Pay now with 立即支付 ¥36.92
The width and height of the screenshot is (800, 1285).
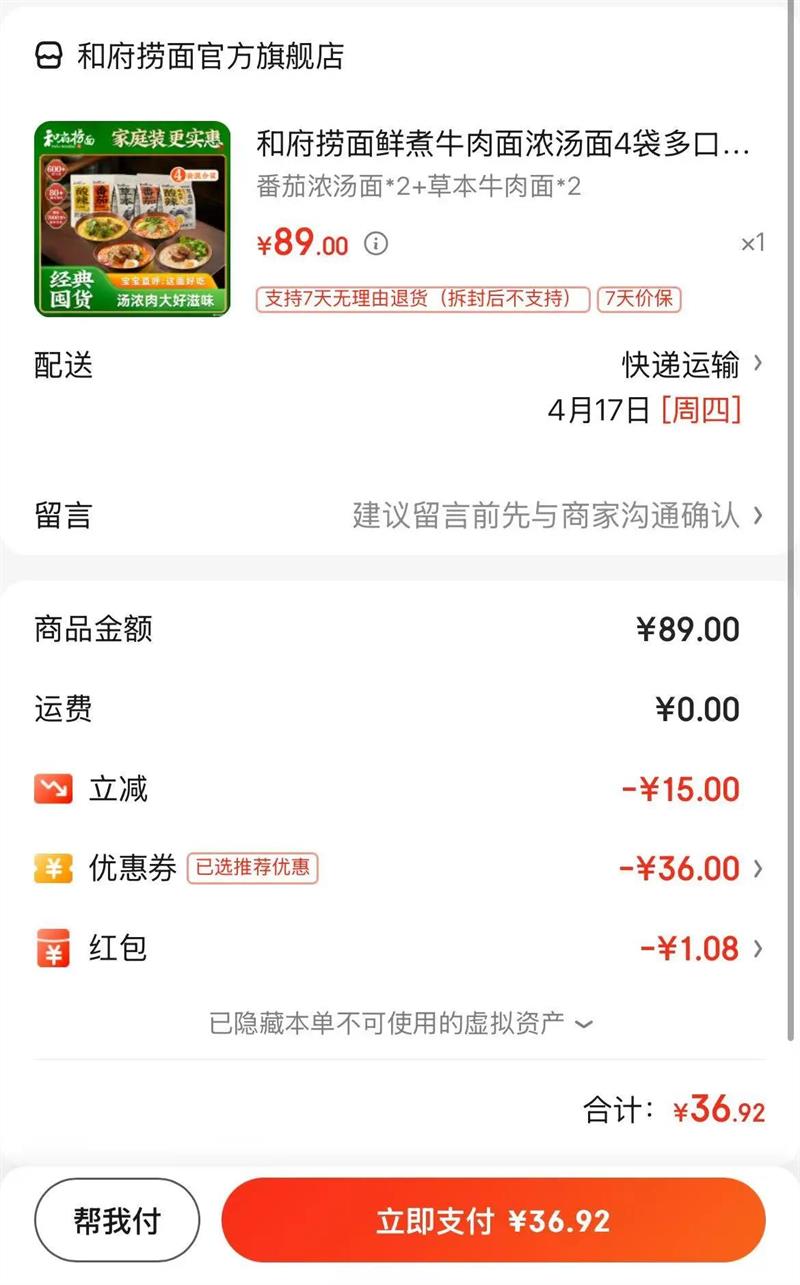[x=493, y=1221]
